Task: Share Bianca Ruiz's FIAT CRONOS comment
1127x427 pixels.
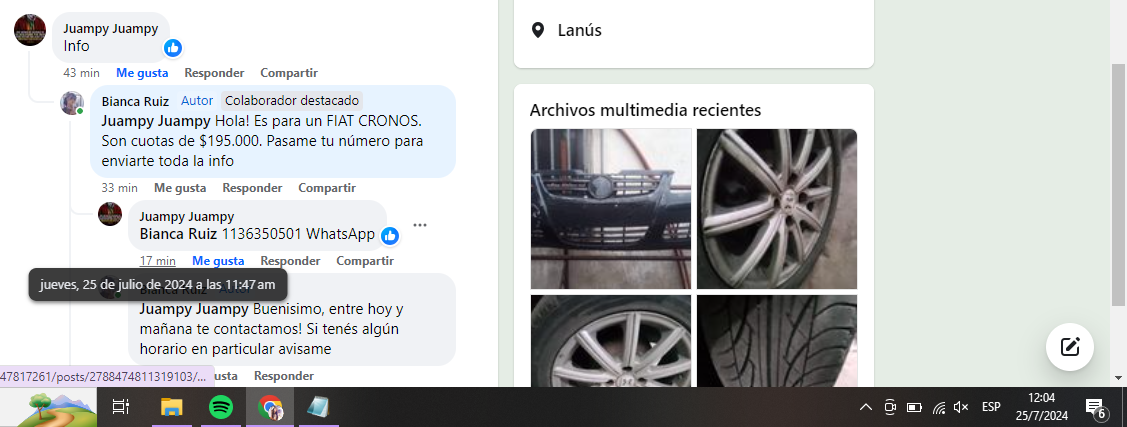Action: 327,188
